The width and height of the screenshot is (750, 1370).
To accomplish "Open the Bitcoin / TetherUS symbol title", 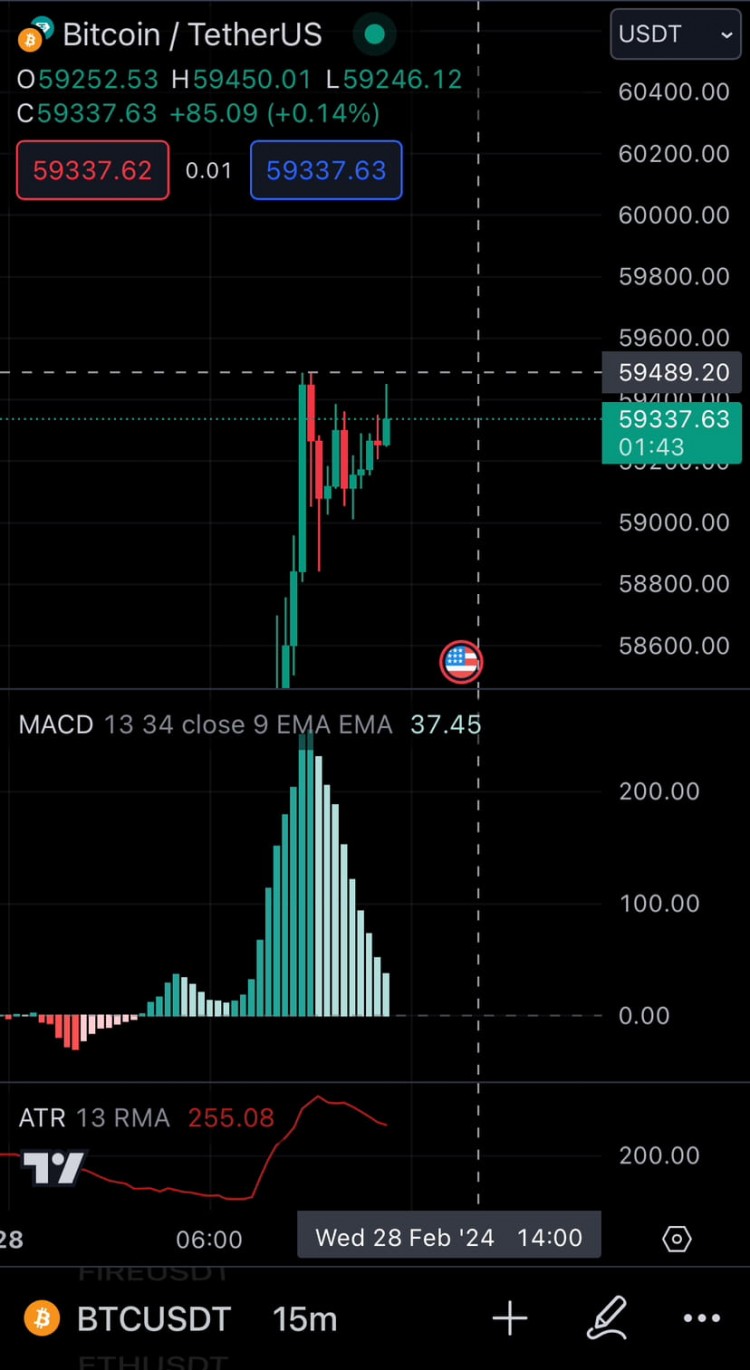I will (x=192, y=35).
